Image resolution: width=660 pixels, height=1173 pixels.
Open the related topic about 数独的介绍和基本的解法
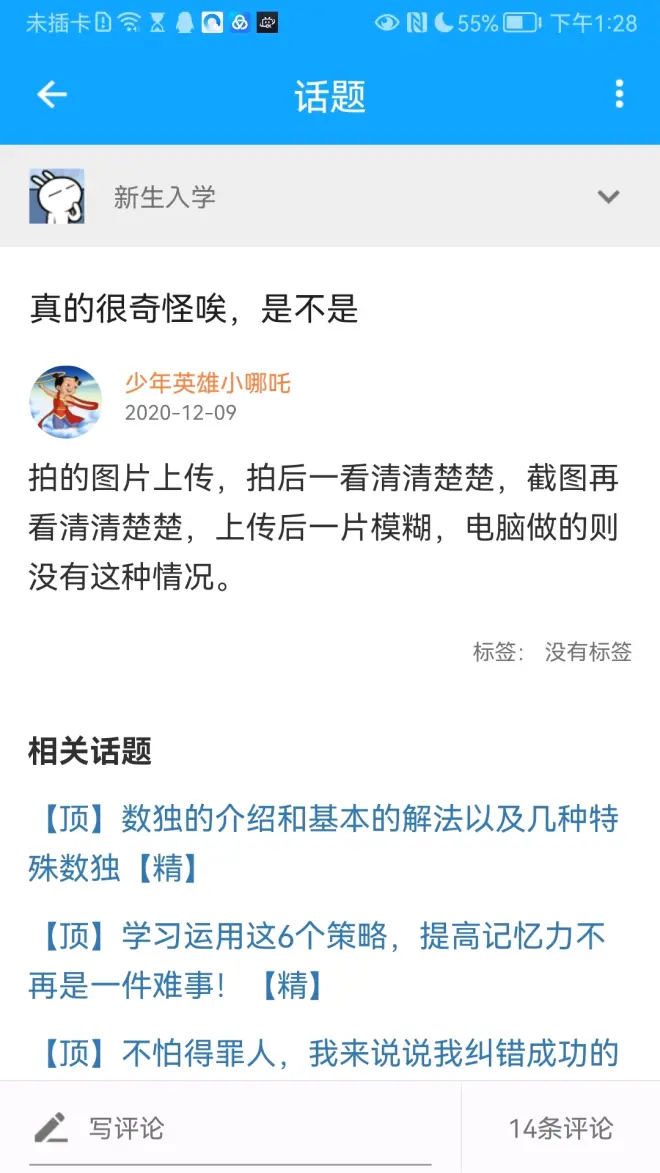tap(323, 843)
